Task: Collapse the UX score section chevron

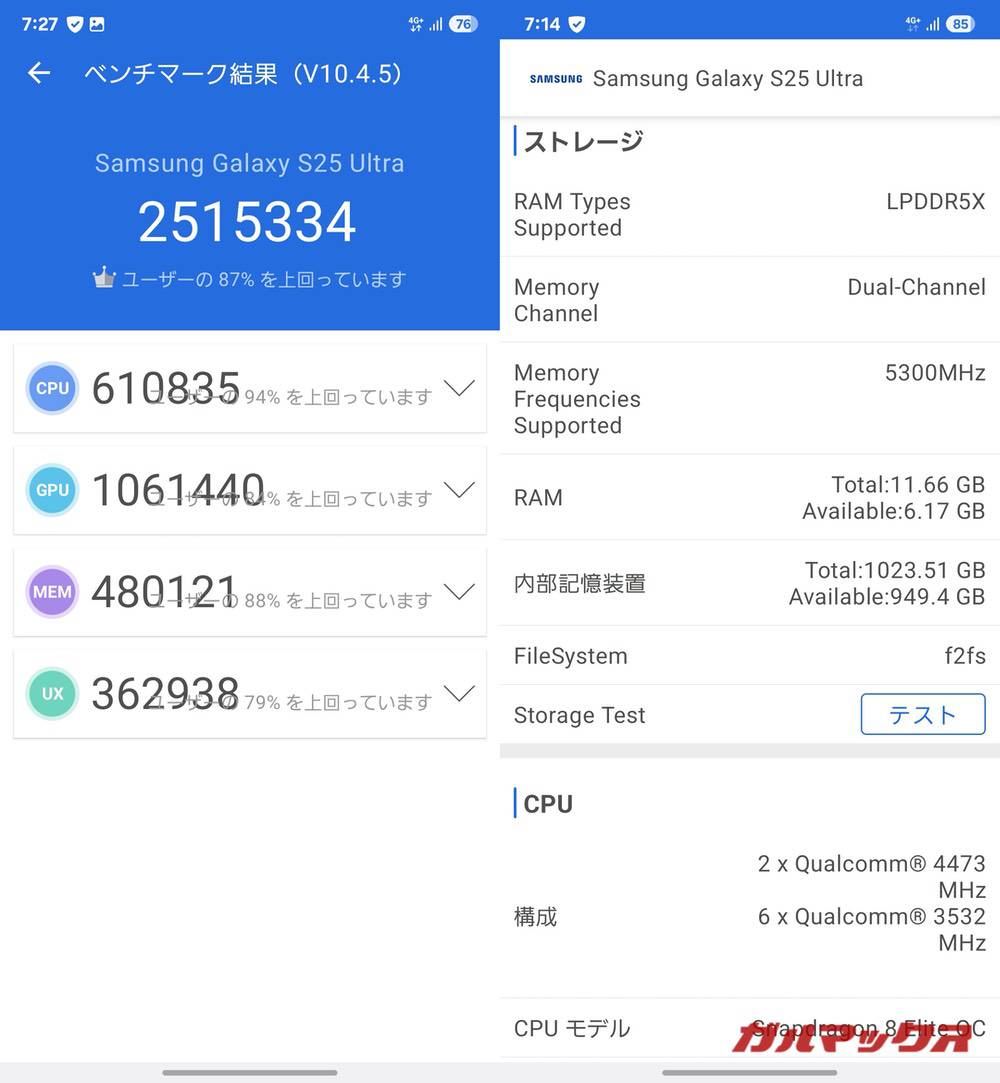Action: (459, 693)
